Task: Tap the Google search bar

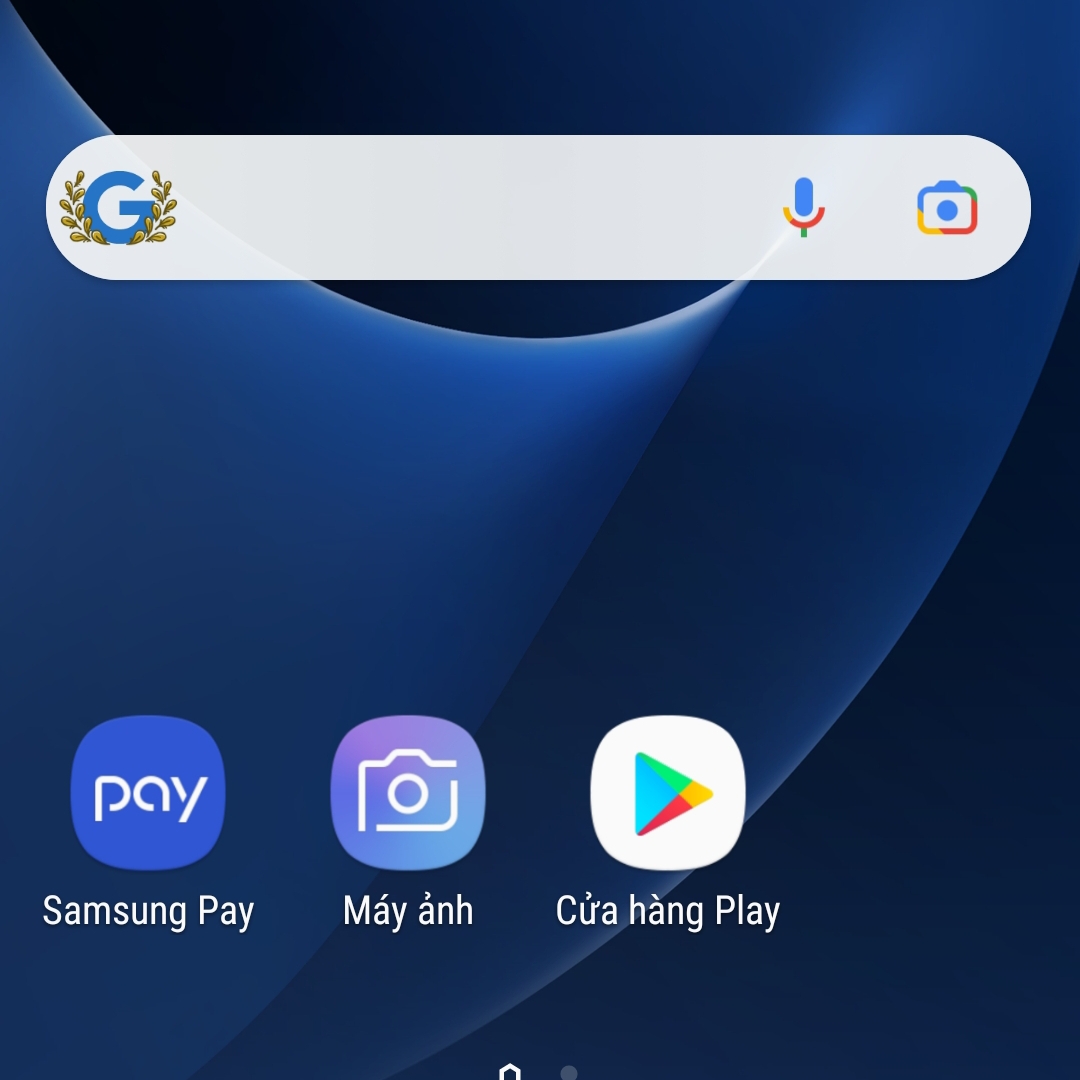Action: pos(470,208)
